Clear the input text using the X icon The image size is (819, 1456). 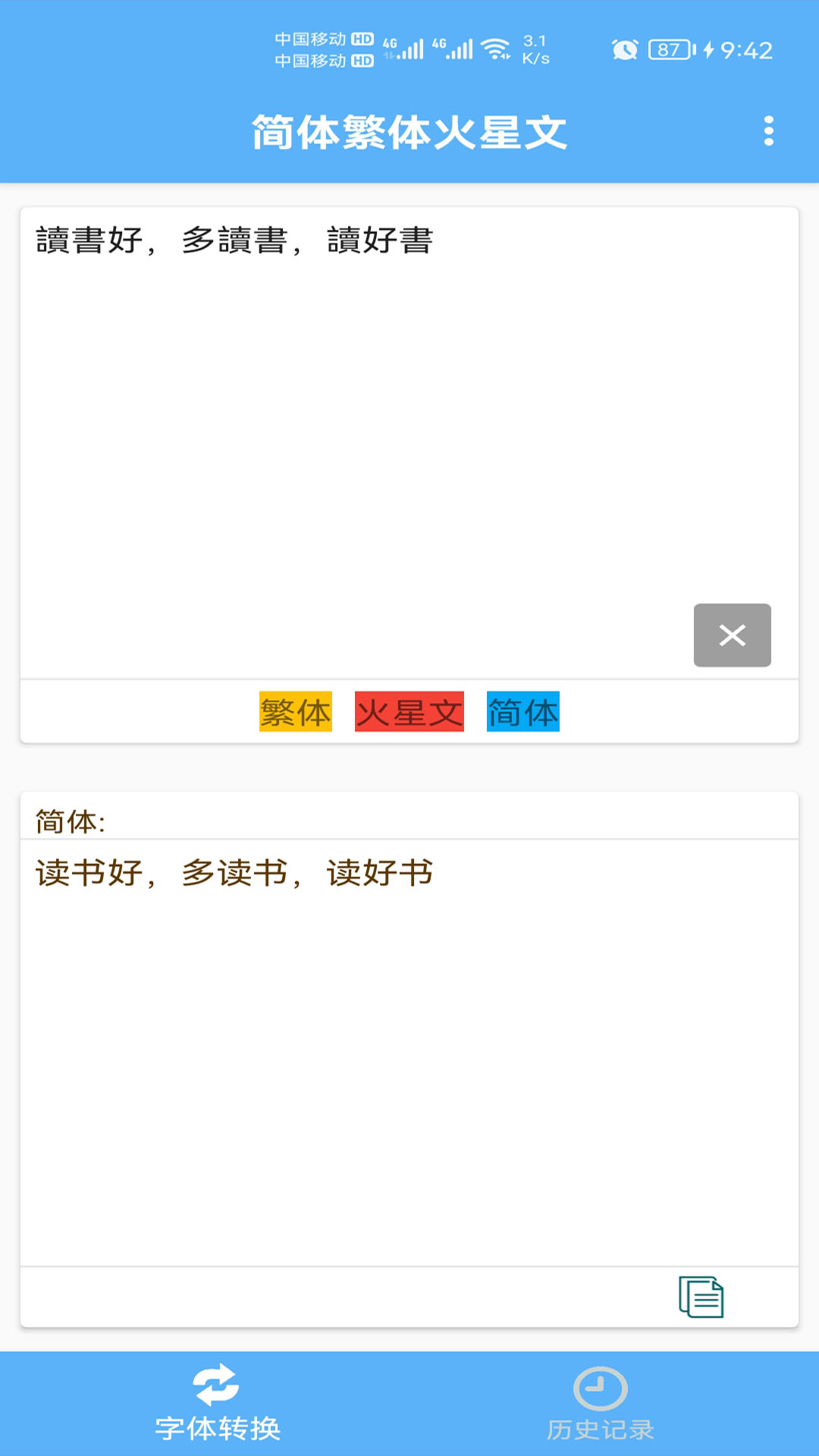tap(732, 636)
